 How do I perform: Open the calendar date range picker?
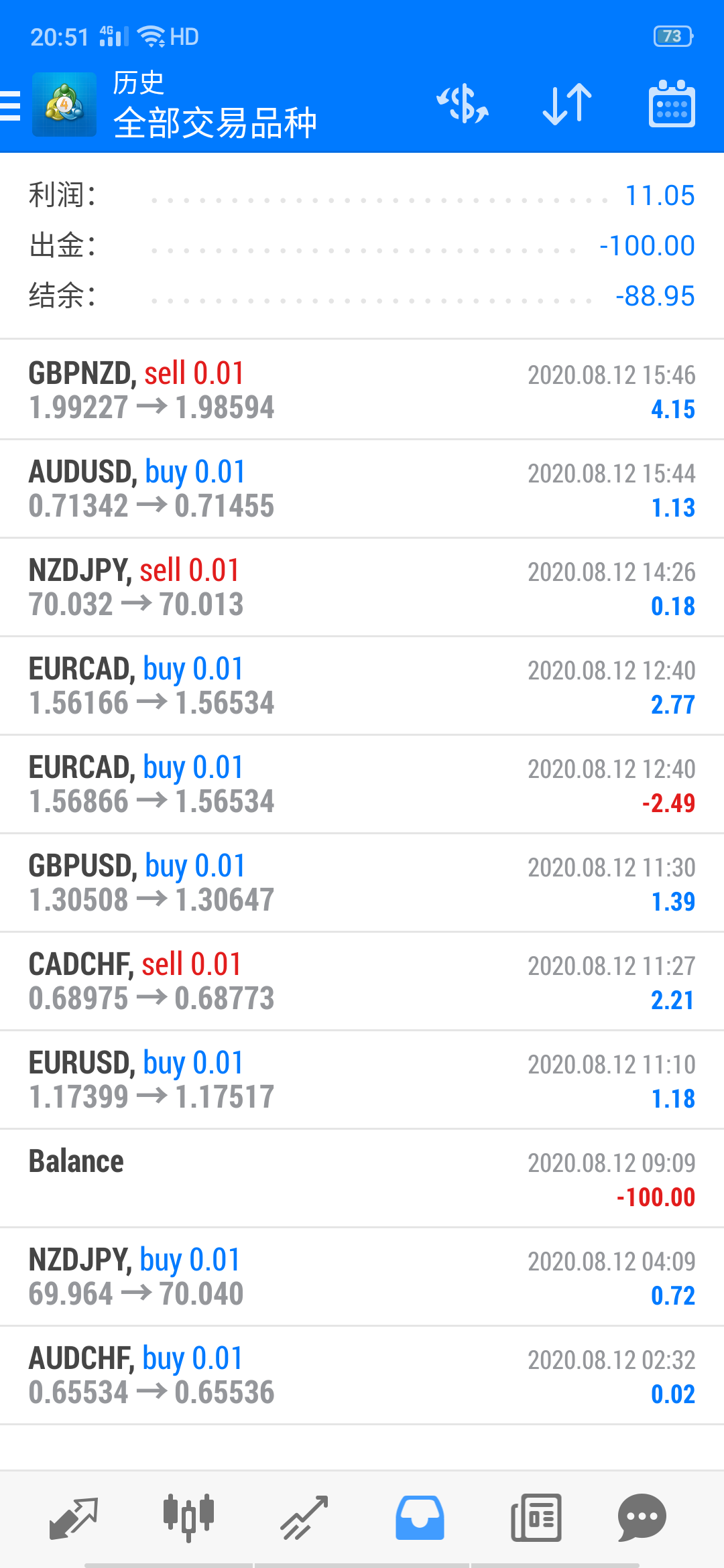[672, 104]
